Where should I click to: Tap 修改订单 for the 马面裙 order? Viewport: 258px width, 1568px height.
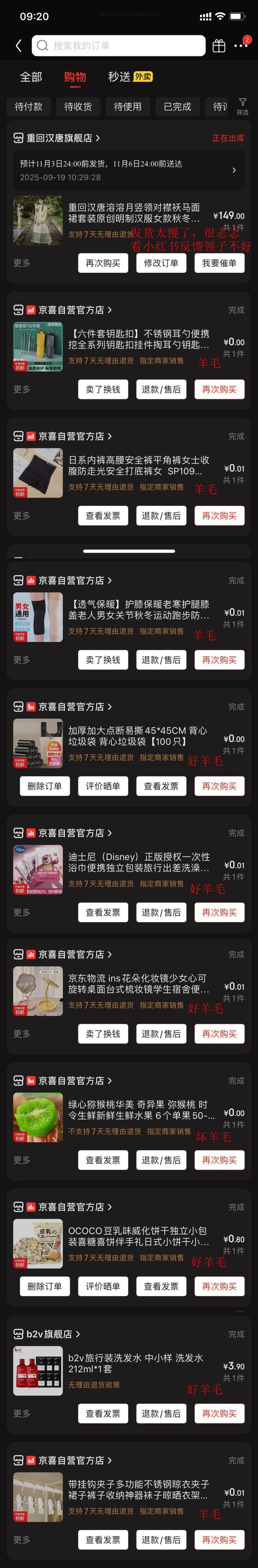pos(161,263)
